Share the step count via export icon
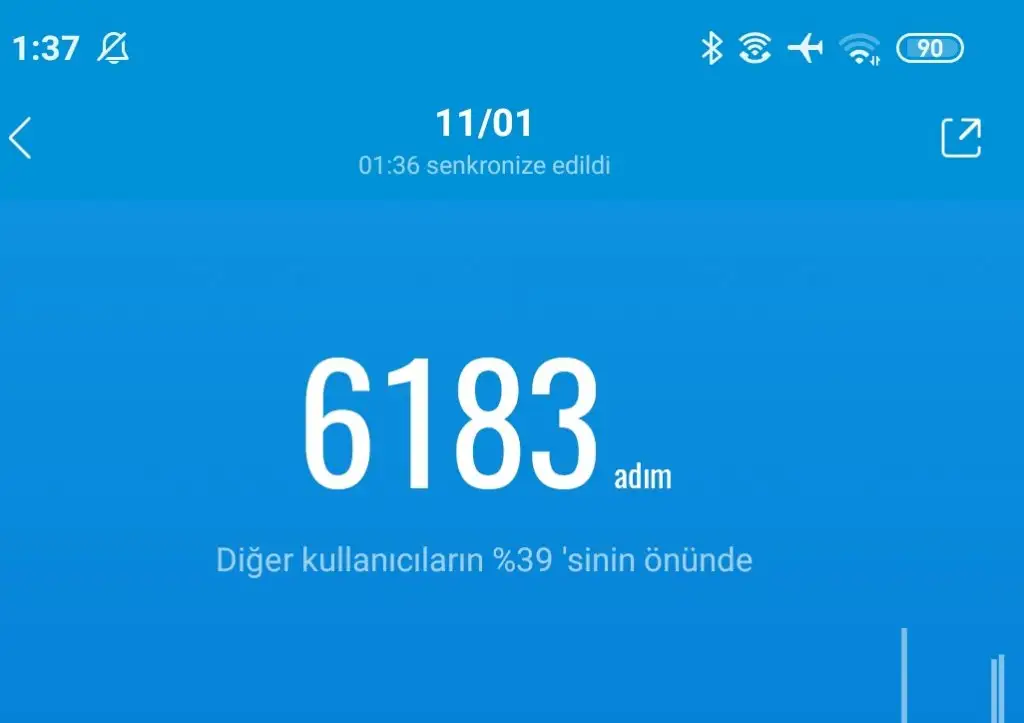The height and width of the screenshot is (723, 1024). pos(961,138)
